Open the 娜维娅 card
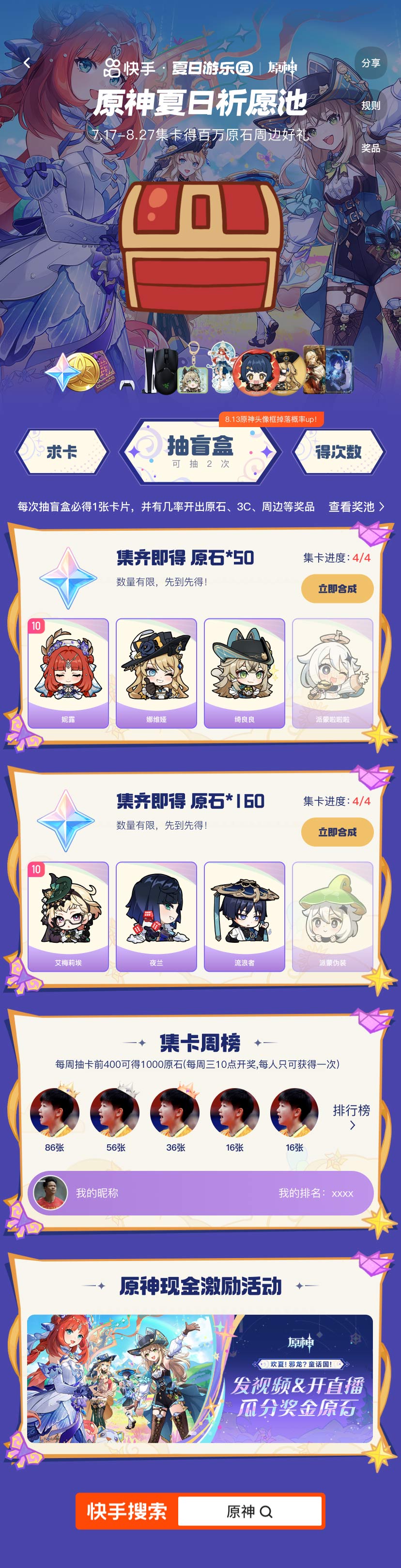 coord(156,673)
